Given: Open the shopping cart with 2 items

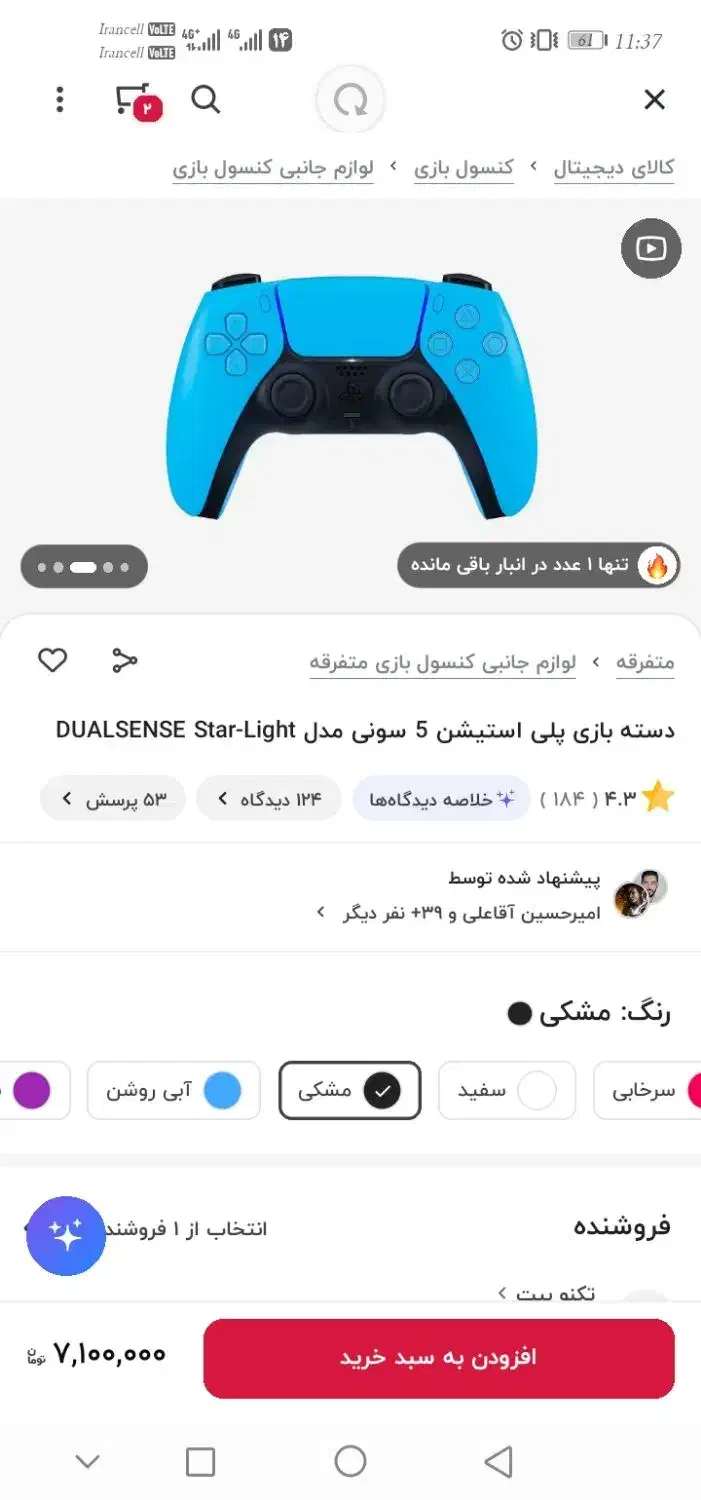Looking at the screenshot, I should [137, 101].
